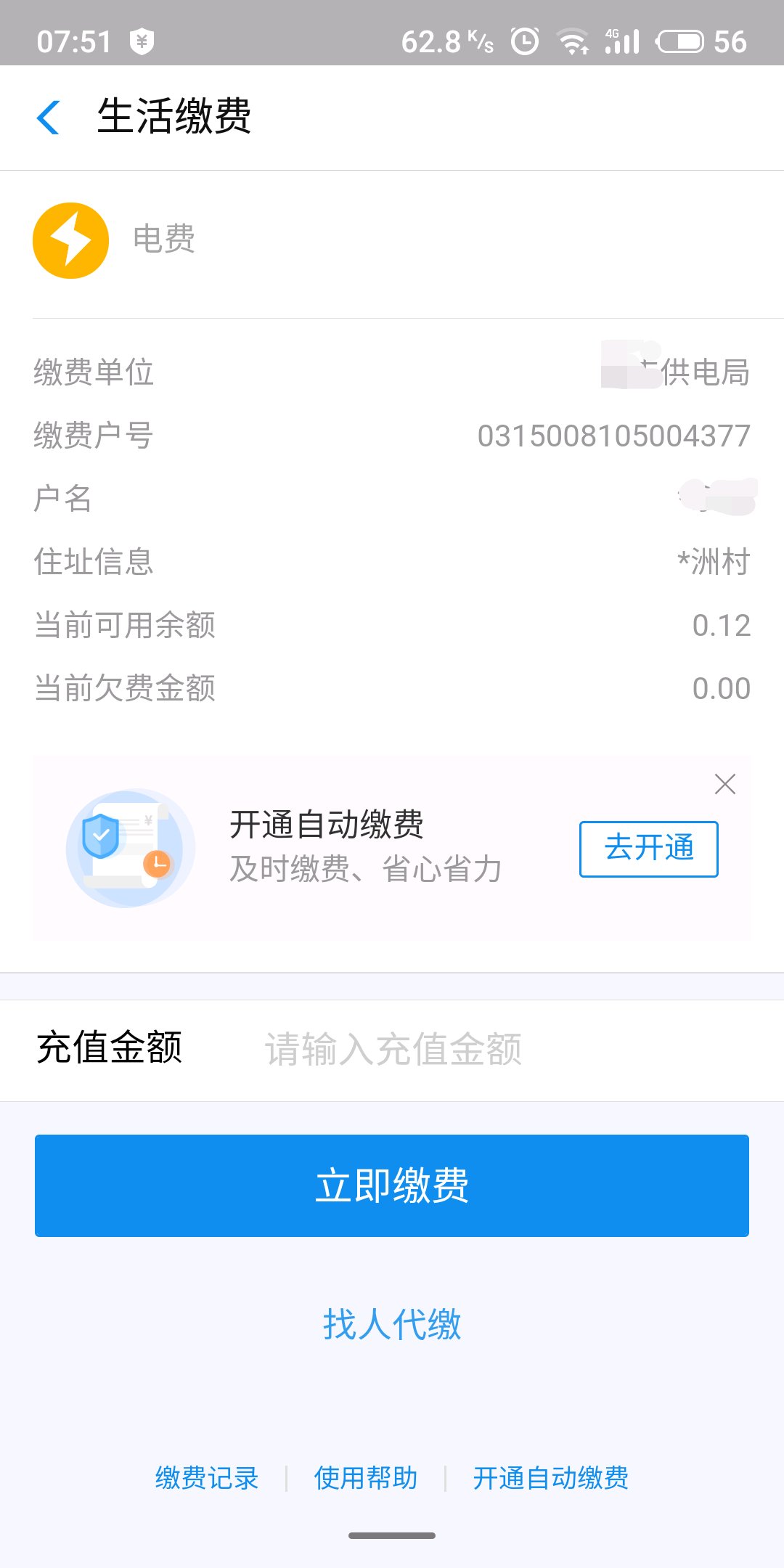Open 找人代缴 link
784x1568 pixels.
click(x=392, y=1324)
